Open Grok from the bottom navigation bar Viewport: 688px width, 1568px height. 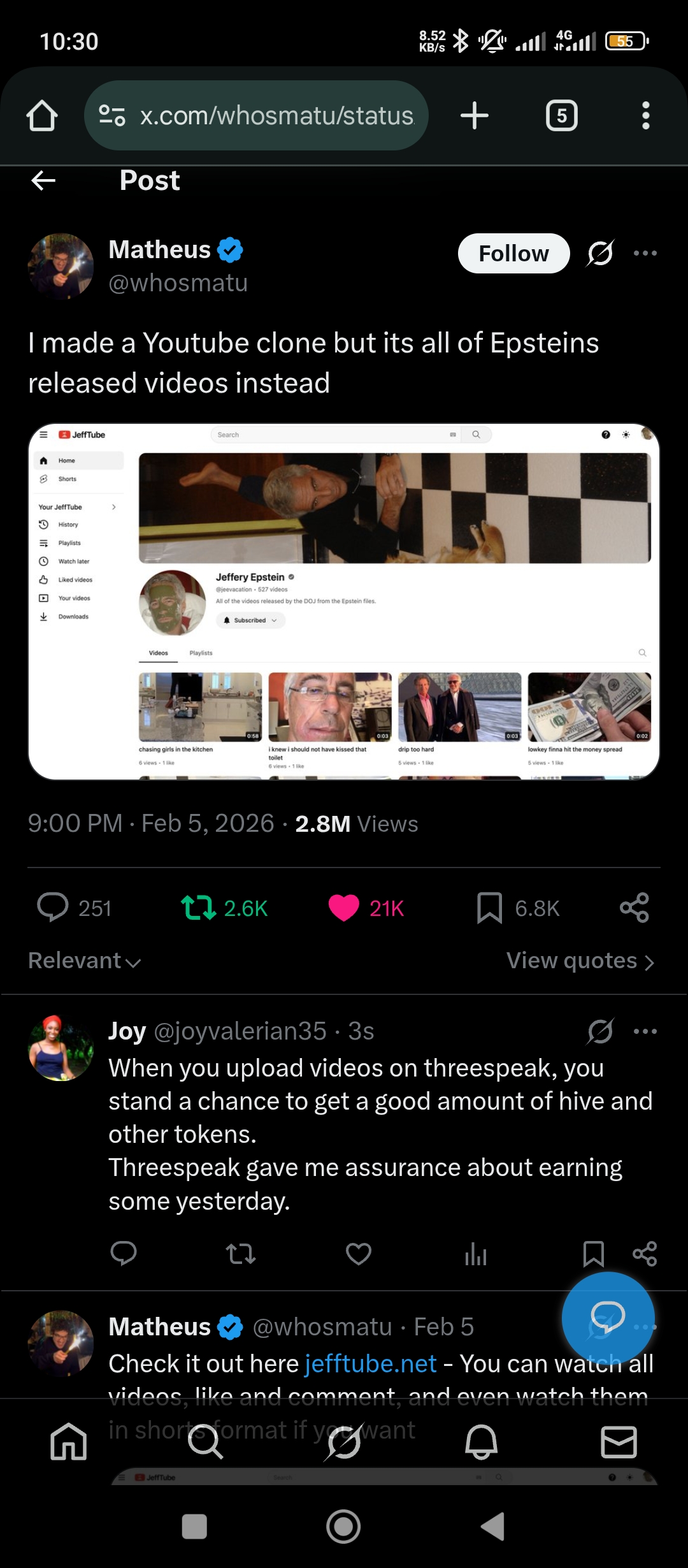point(344,1443)
